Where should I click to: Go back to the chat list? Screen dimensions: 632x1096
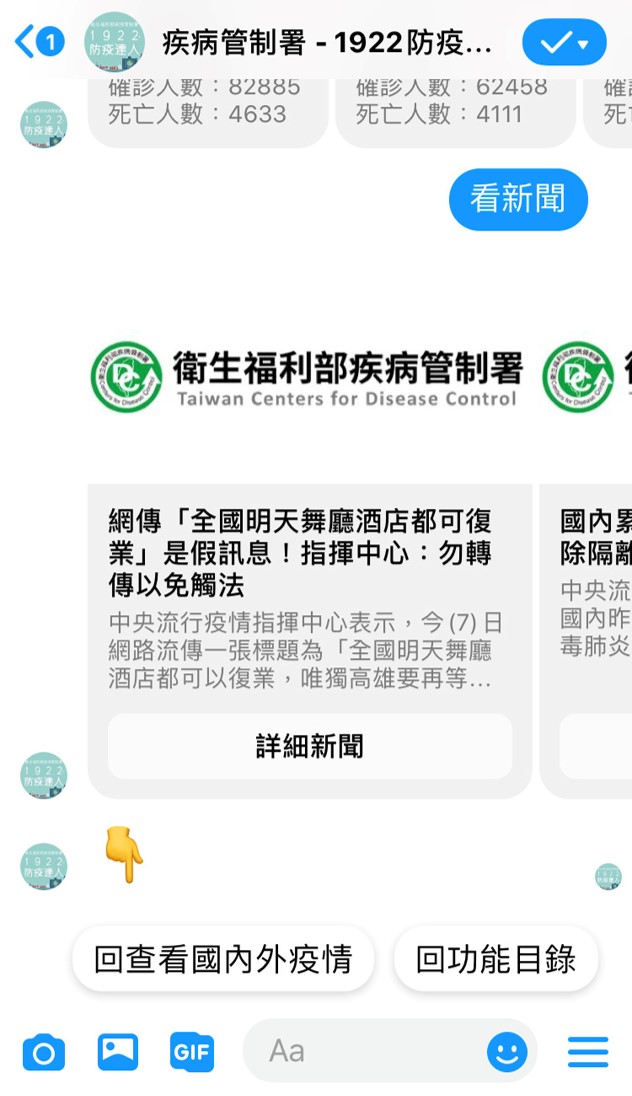tap(38, 42)
